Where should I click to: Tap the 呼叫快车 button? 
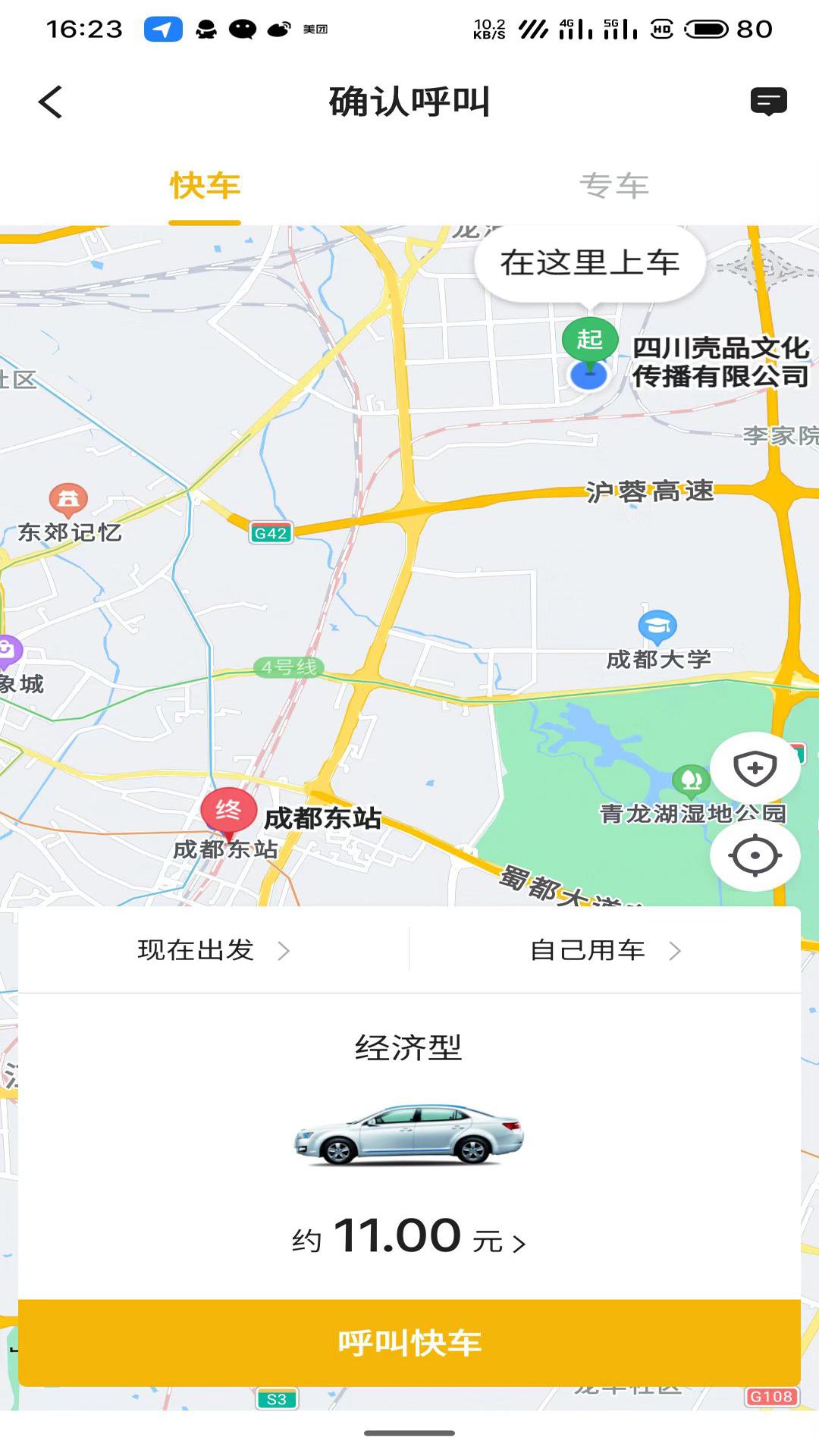[409, 1341]
